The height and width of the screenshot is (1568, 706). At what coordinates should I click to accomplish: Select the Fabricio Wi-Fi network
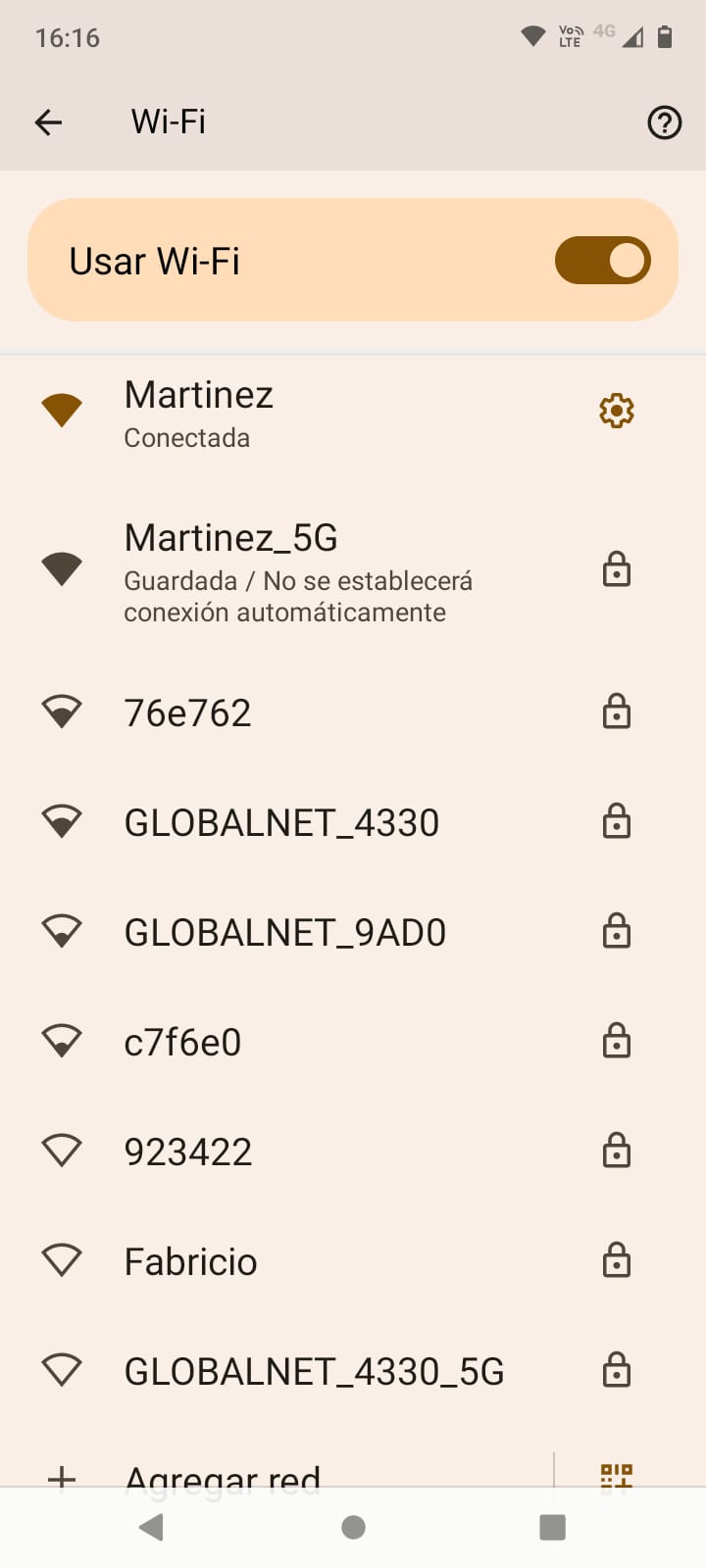pyautogui.click(x=294, y=1262)
